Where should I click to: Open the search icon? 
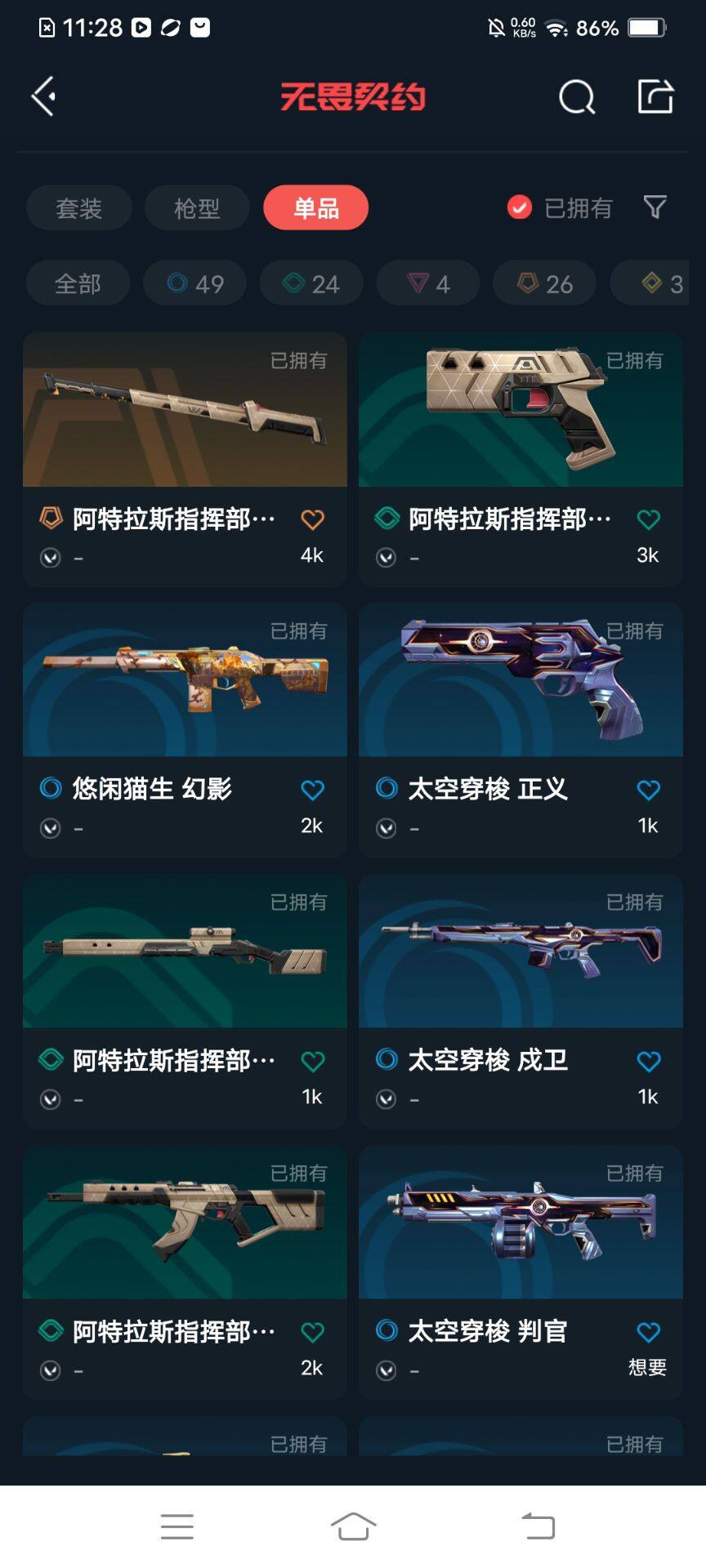coord(576,97)
